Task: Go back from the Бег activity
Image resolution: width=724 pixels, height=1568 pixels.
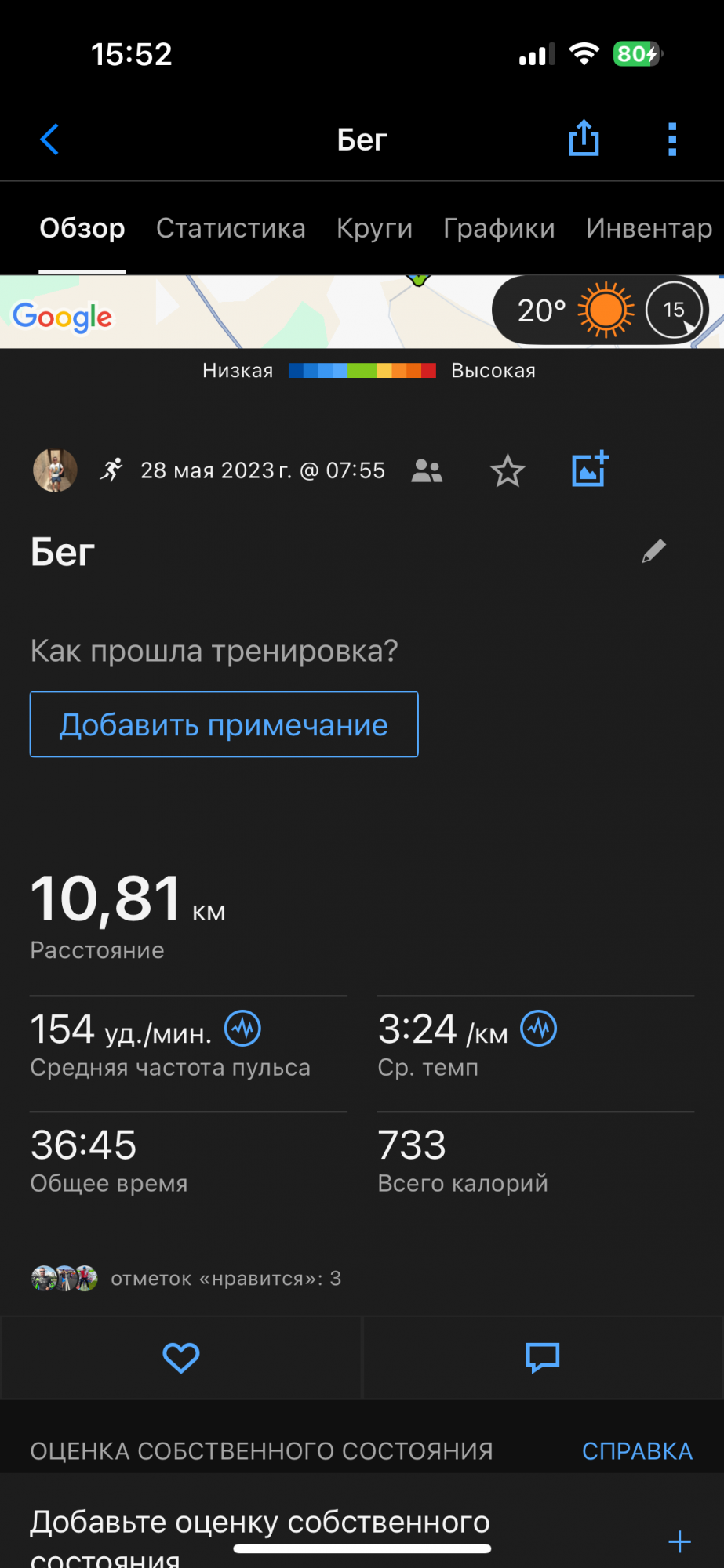Action: click(x=49, y=140)
